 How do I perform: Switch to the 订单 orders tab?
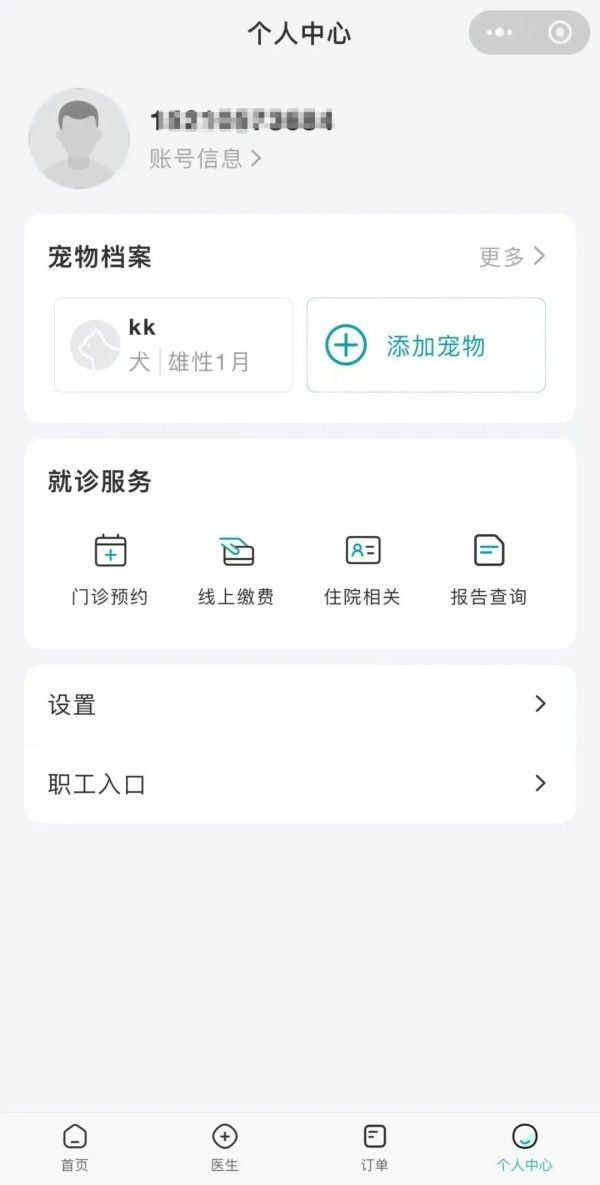pyautogui.click(x=375, y=1148)
